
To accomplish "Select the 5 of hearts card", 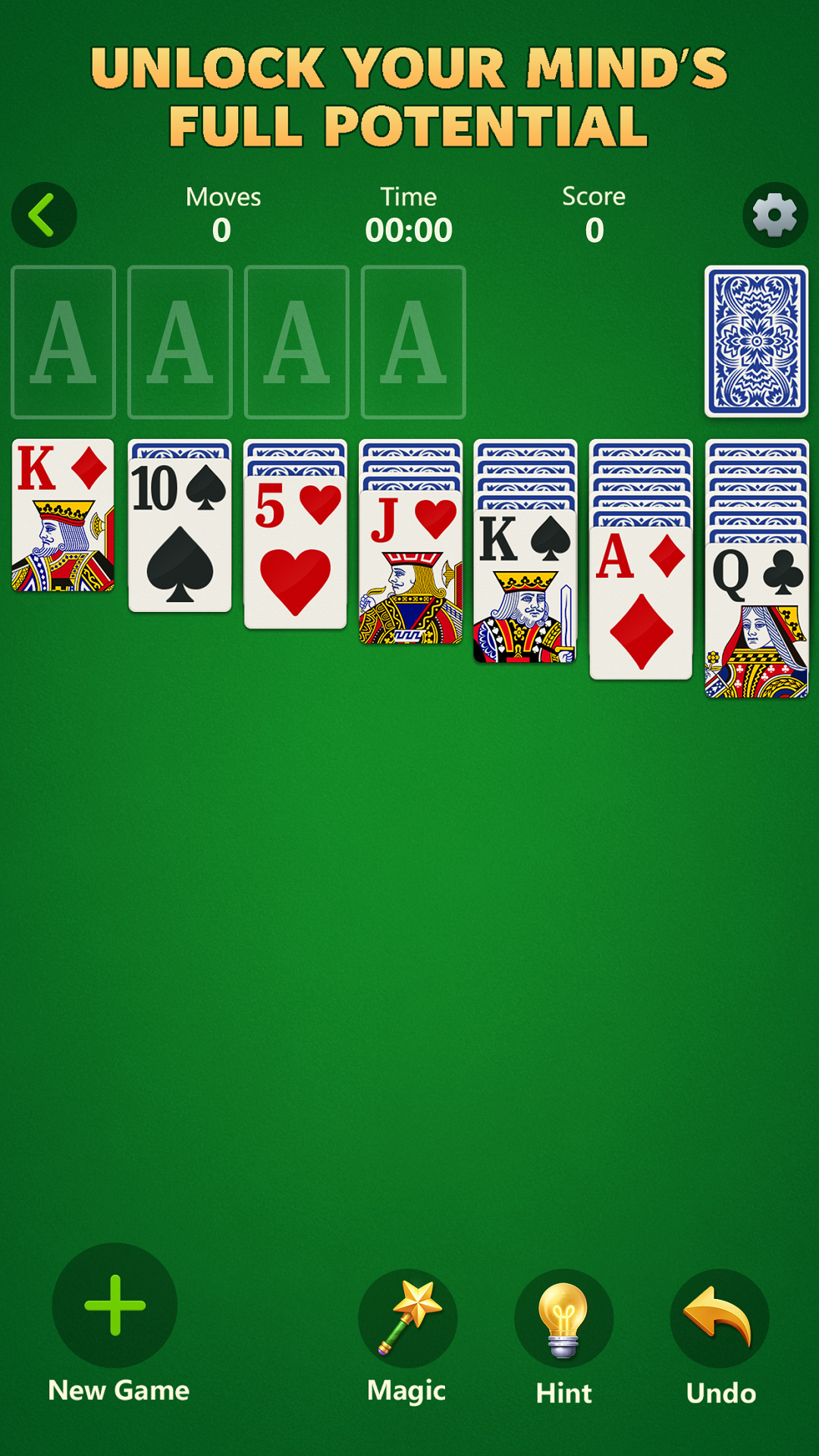I will point(295,552).
